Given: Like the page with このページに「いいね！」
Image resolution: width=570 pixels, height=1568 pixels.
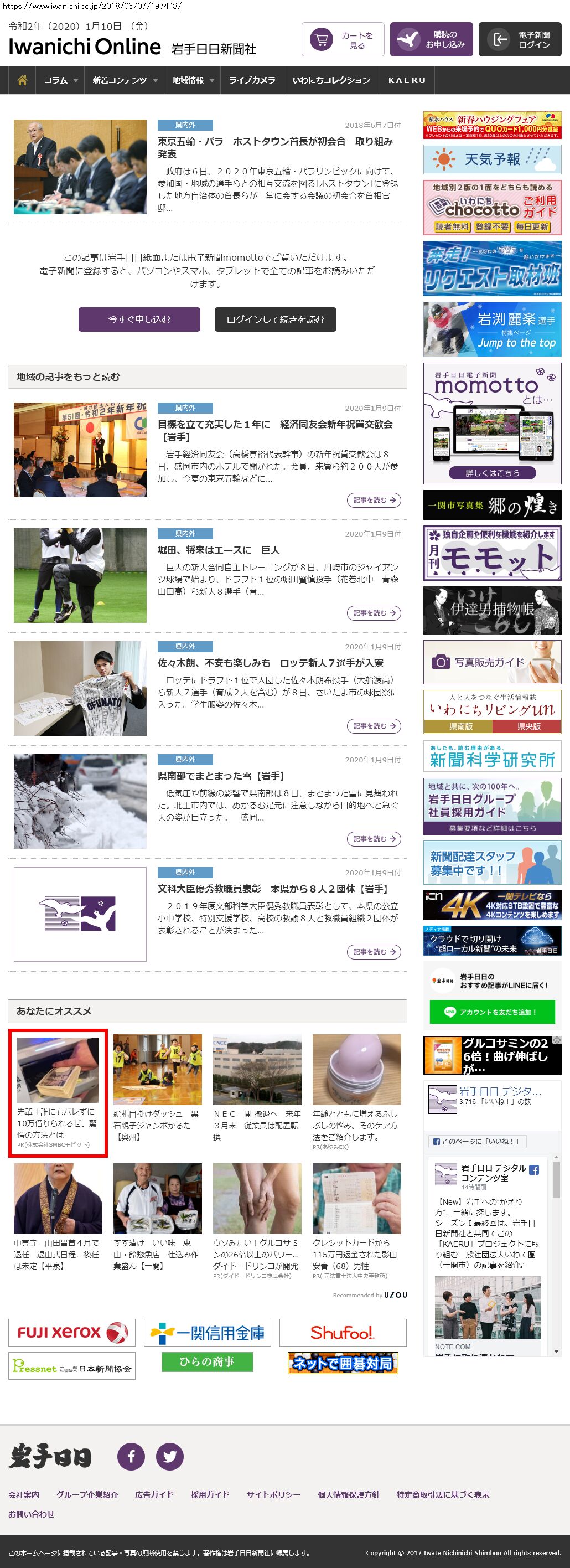Looking at the screenshot, I should tap(478, 1141).
